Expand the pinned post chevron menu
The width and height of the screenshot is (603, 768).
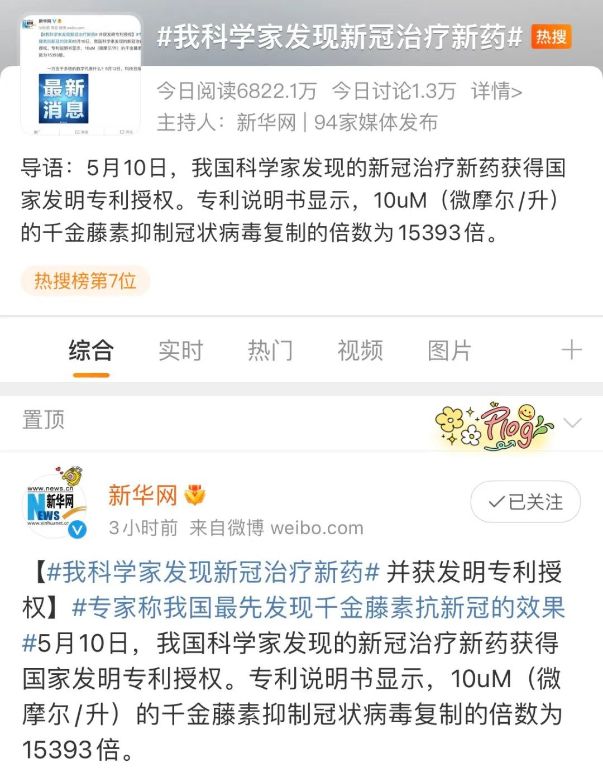pyautogui.click(x=573, y=423)
